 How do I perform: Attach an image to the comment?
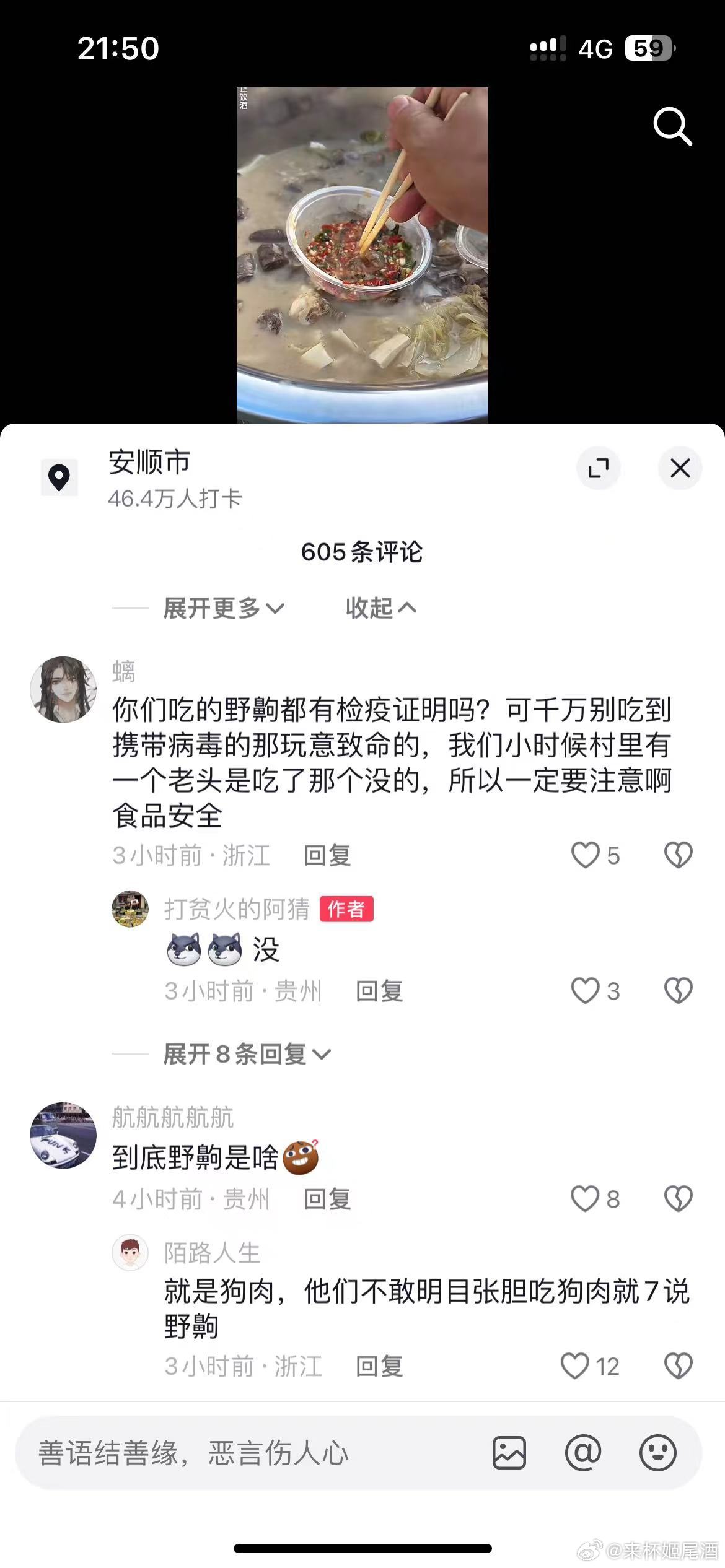509,1453
